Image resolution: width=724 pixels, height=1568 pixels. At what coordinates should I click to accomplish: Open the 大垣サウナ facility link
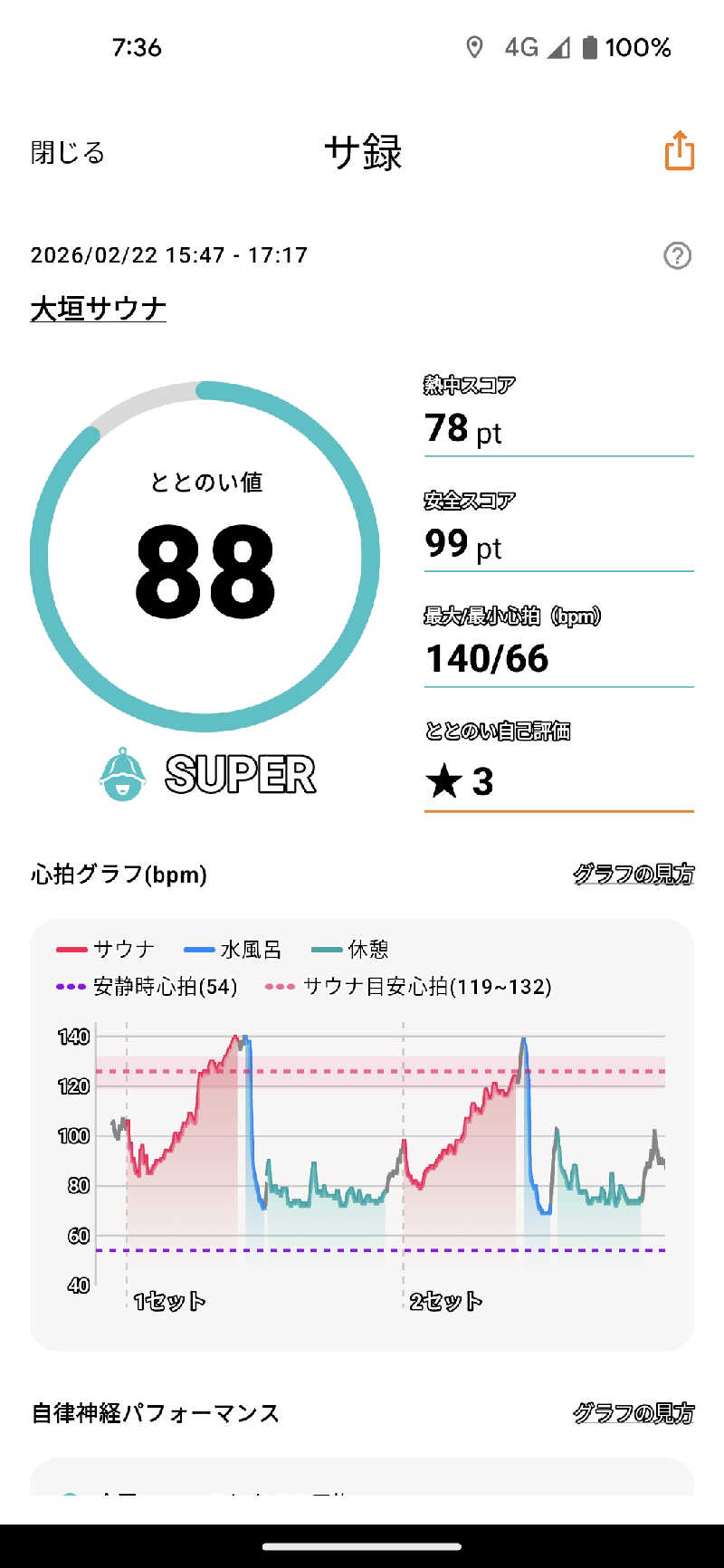click(99, 309)
